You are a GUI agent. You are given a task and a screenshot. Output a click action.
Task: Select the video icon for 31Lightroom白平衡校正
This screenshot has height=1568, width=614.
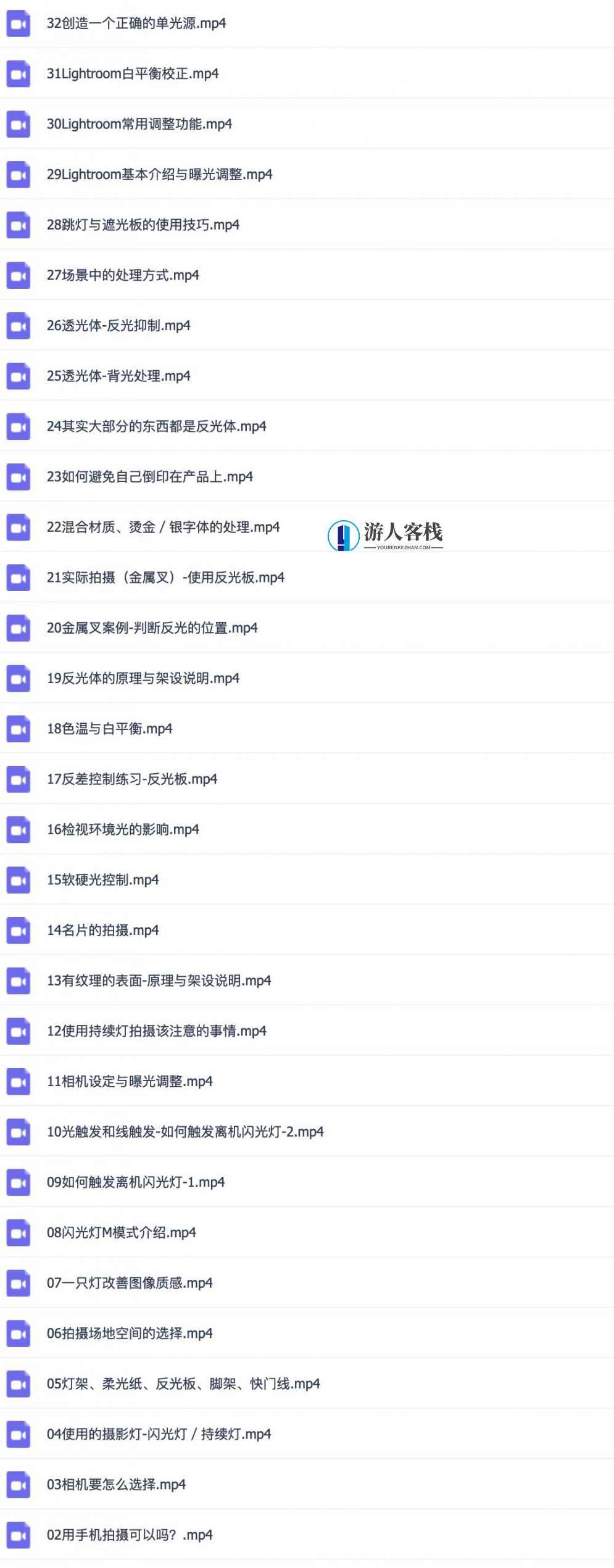click(17, 74)
